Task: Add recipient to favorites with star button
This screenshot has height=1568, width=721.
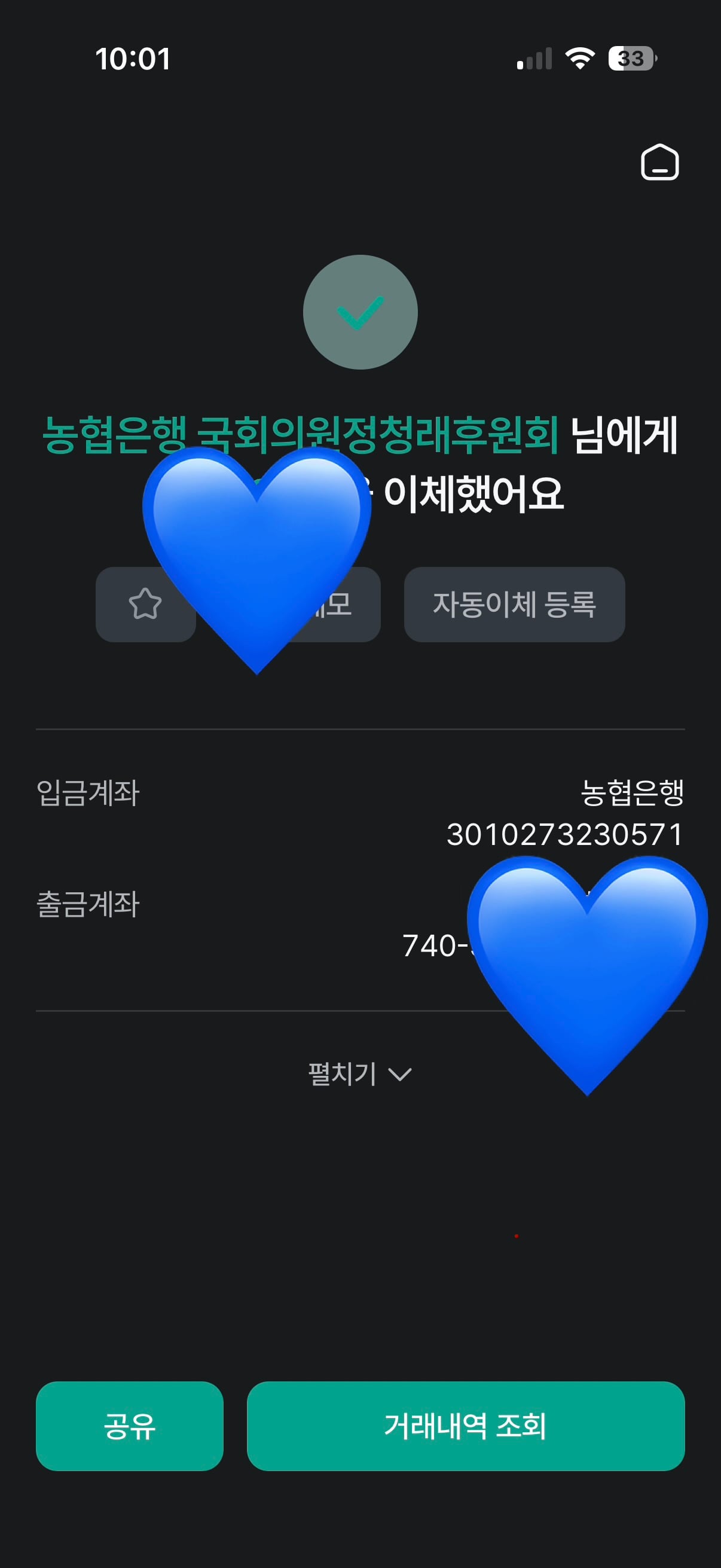Action: 145,604
